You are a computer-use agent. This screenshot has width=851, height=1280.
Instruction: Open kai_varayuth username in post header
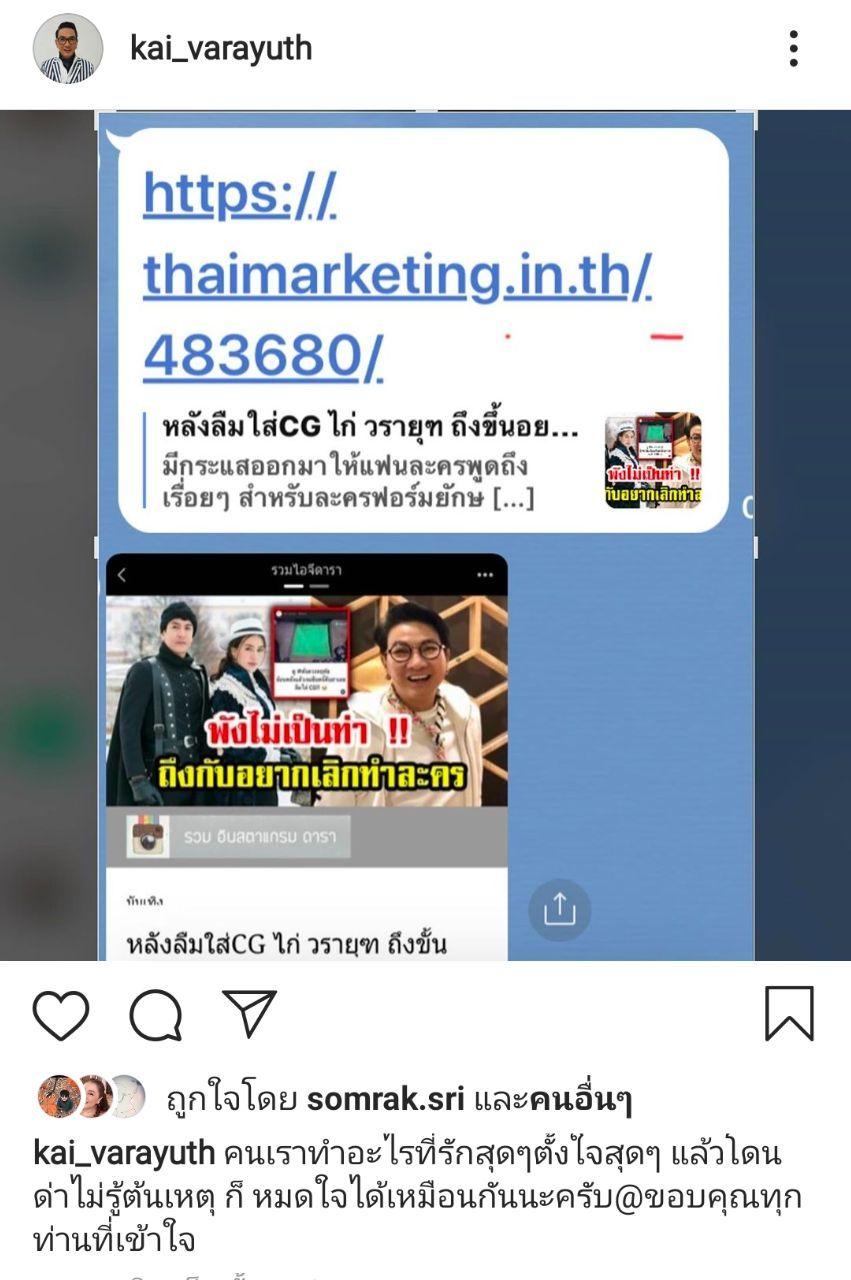(x=220, y=48)
